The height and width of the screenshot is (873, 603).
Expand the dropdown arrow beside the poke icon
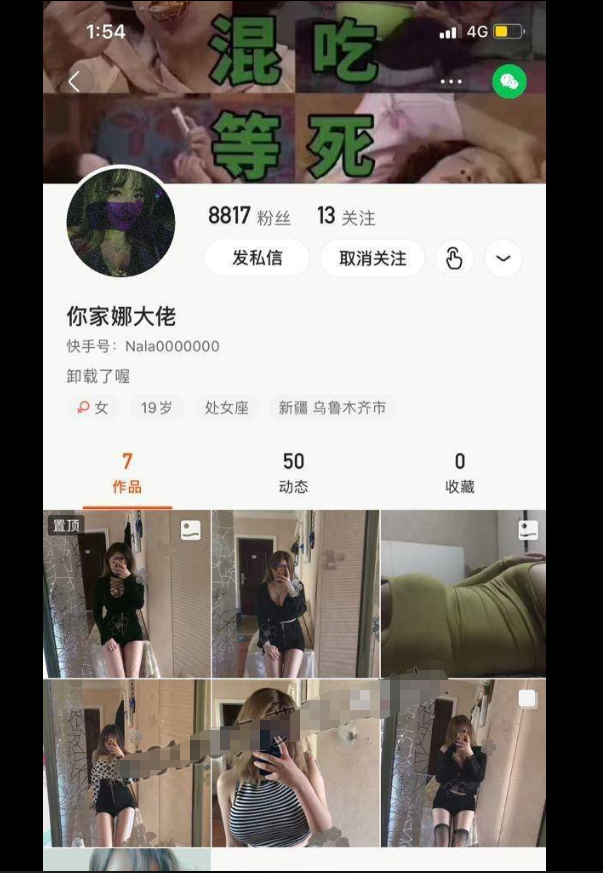tap(503, 258)
